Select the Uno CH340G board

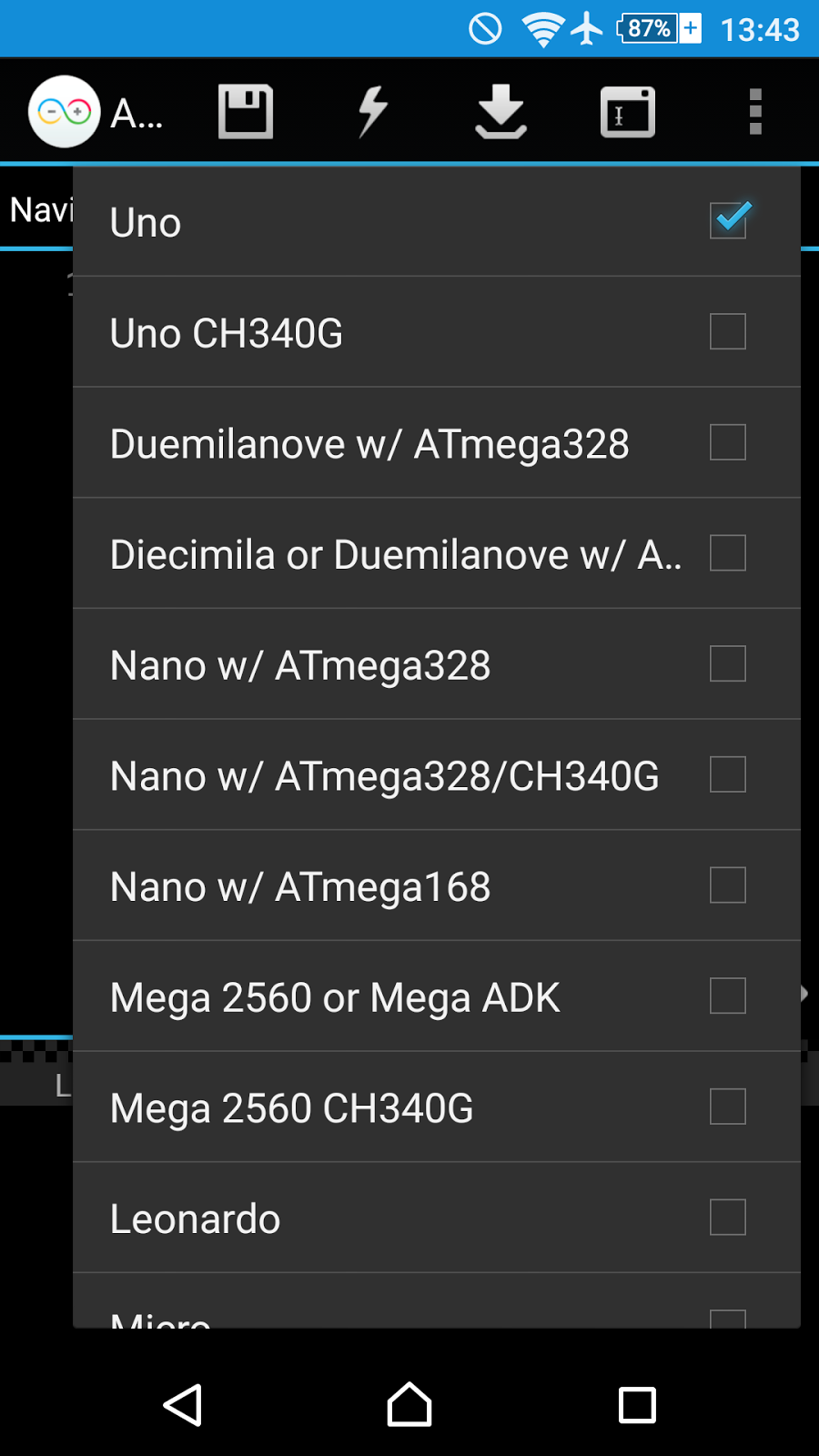pyautogui.click(x=437, y=332)
